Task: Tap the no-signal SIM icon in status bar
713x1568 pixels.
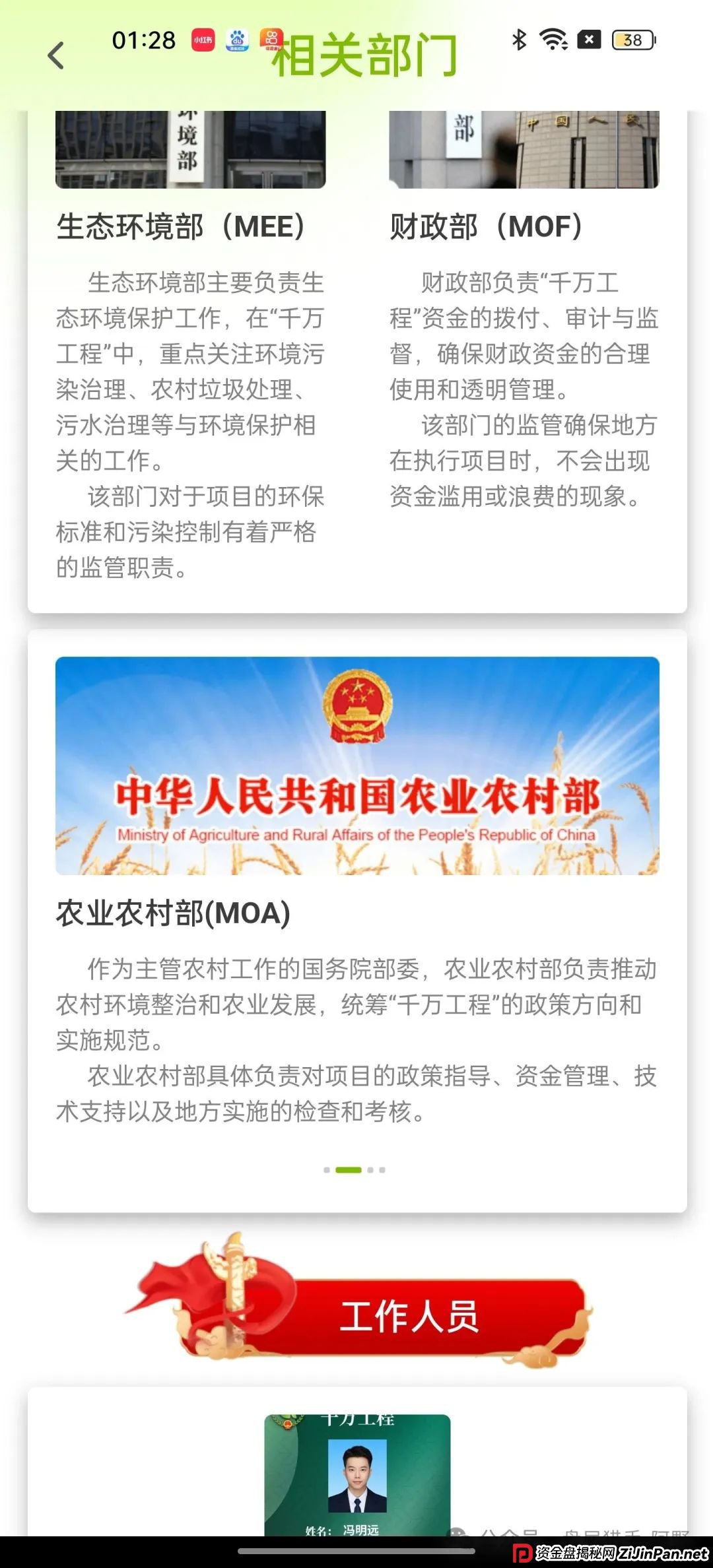Action: 589,40
